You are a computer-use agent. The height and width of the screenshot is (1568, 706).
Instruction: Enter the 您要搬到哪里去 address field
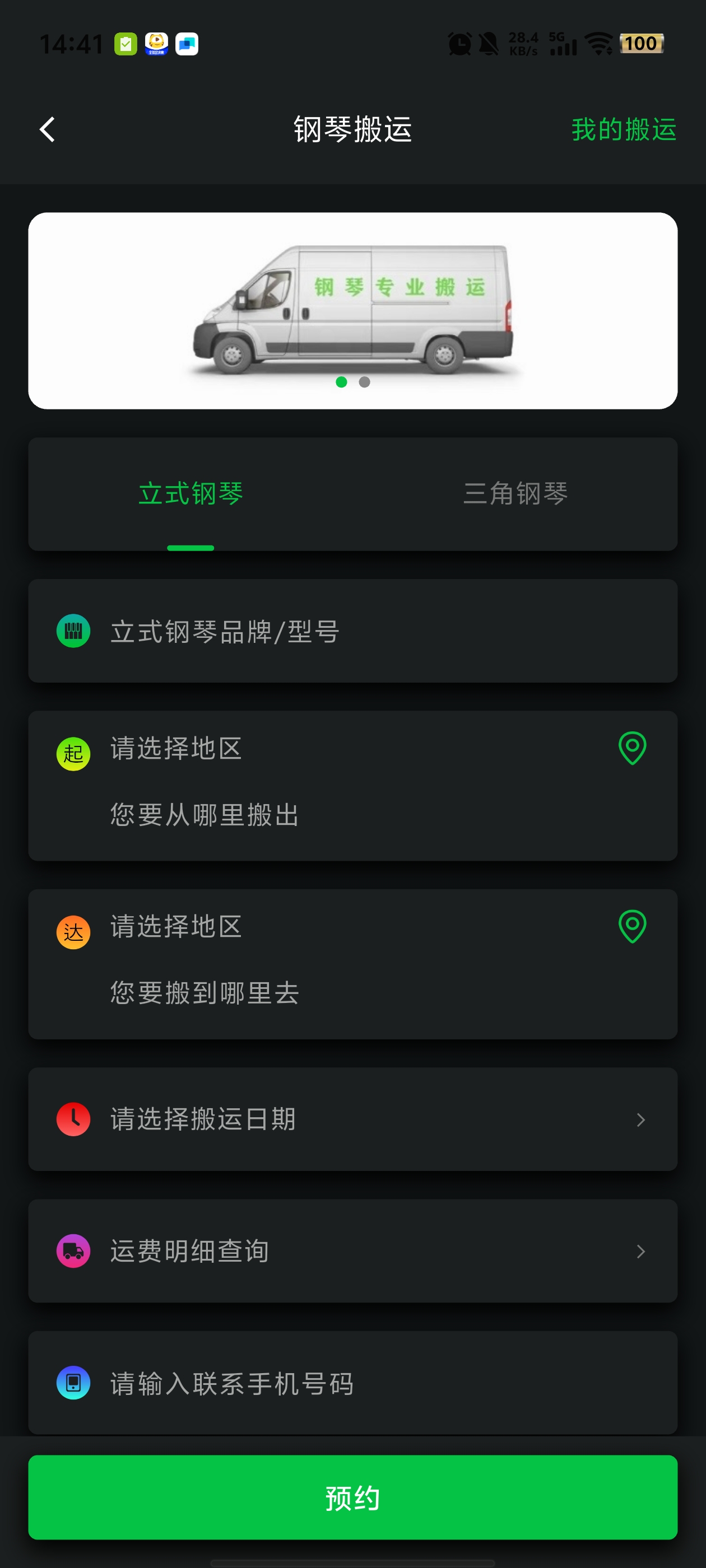205,993
